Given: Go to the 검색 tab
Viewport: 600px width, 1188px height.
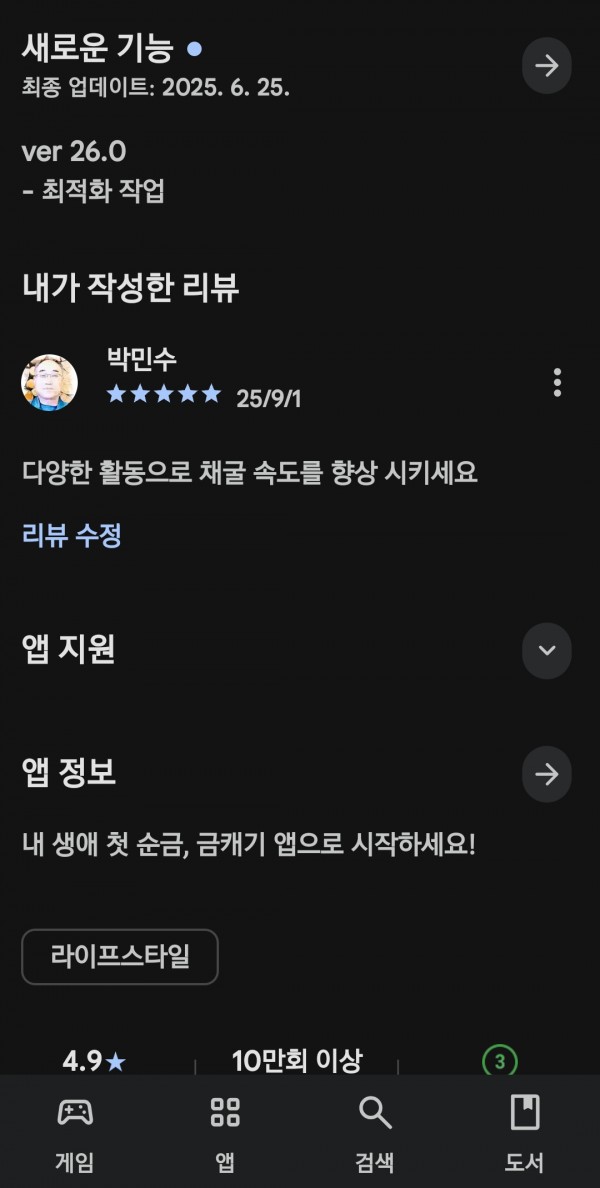Looking at the screenshot, I should pos(375,1132).
